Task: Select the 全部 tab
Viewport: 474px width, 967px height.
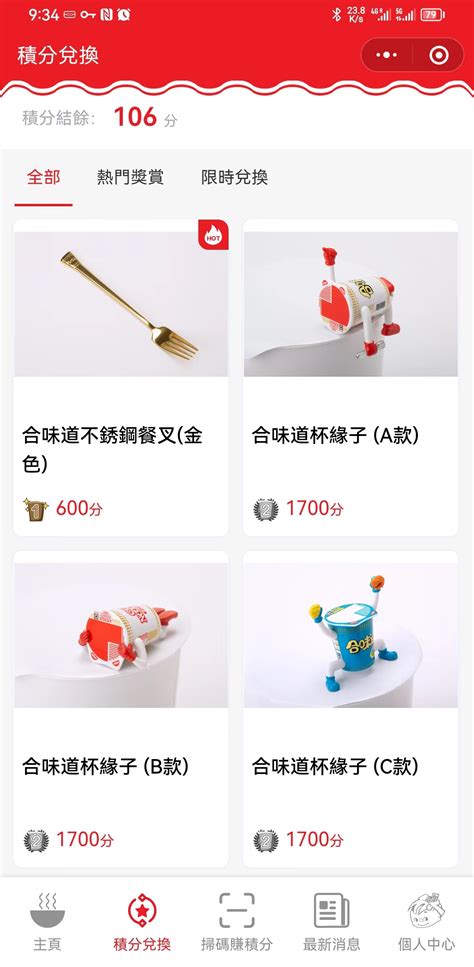Action: (x=43, y=178)
